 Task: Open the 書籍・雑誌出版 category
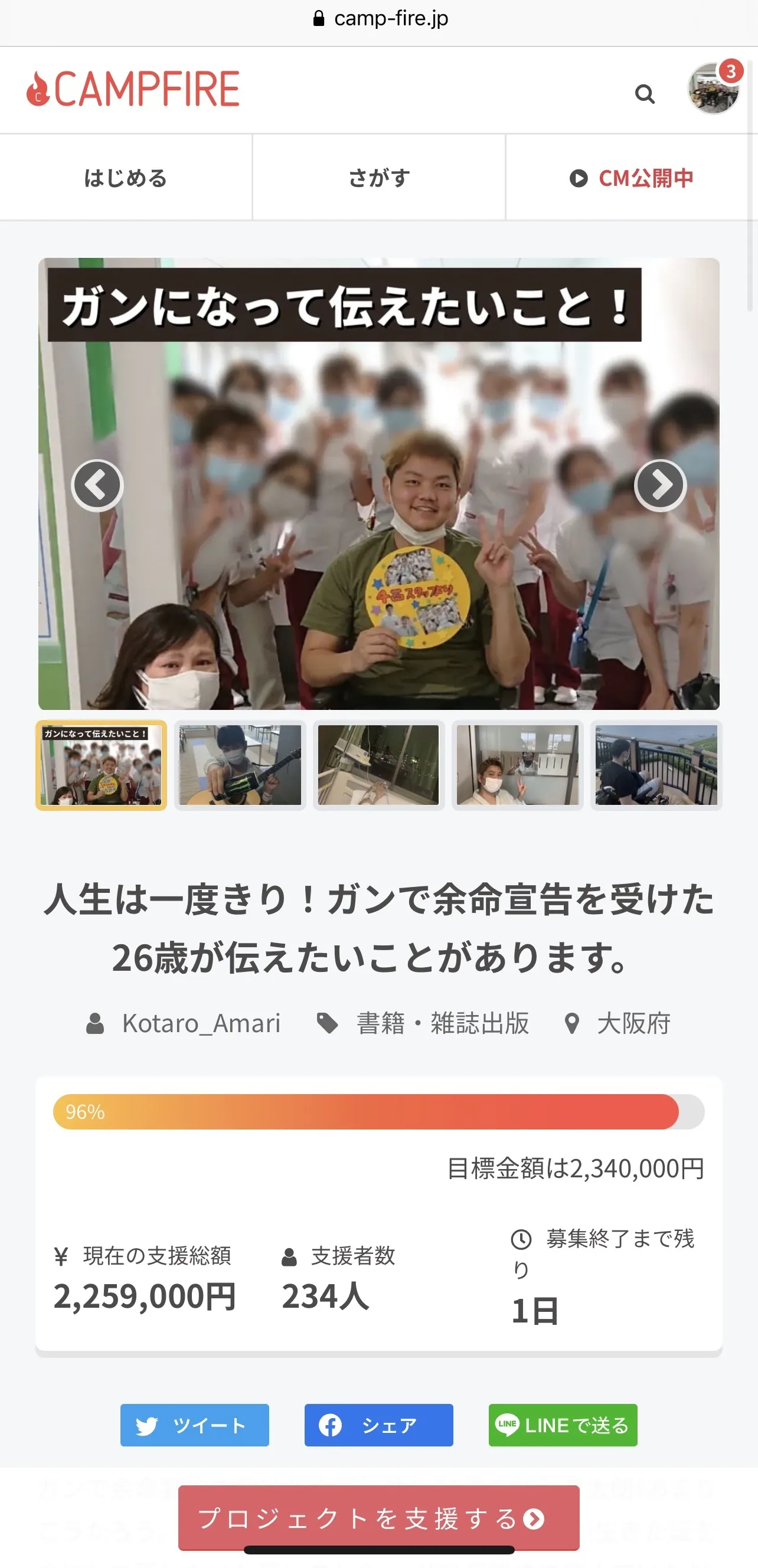pyautogui.click(x=442, y=1023)
